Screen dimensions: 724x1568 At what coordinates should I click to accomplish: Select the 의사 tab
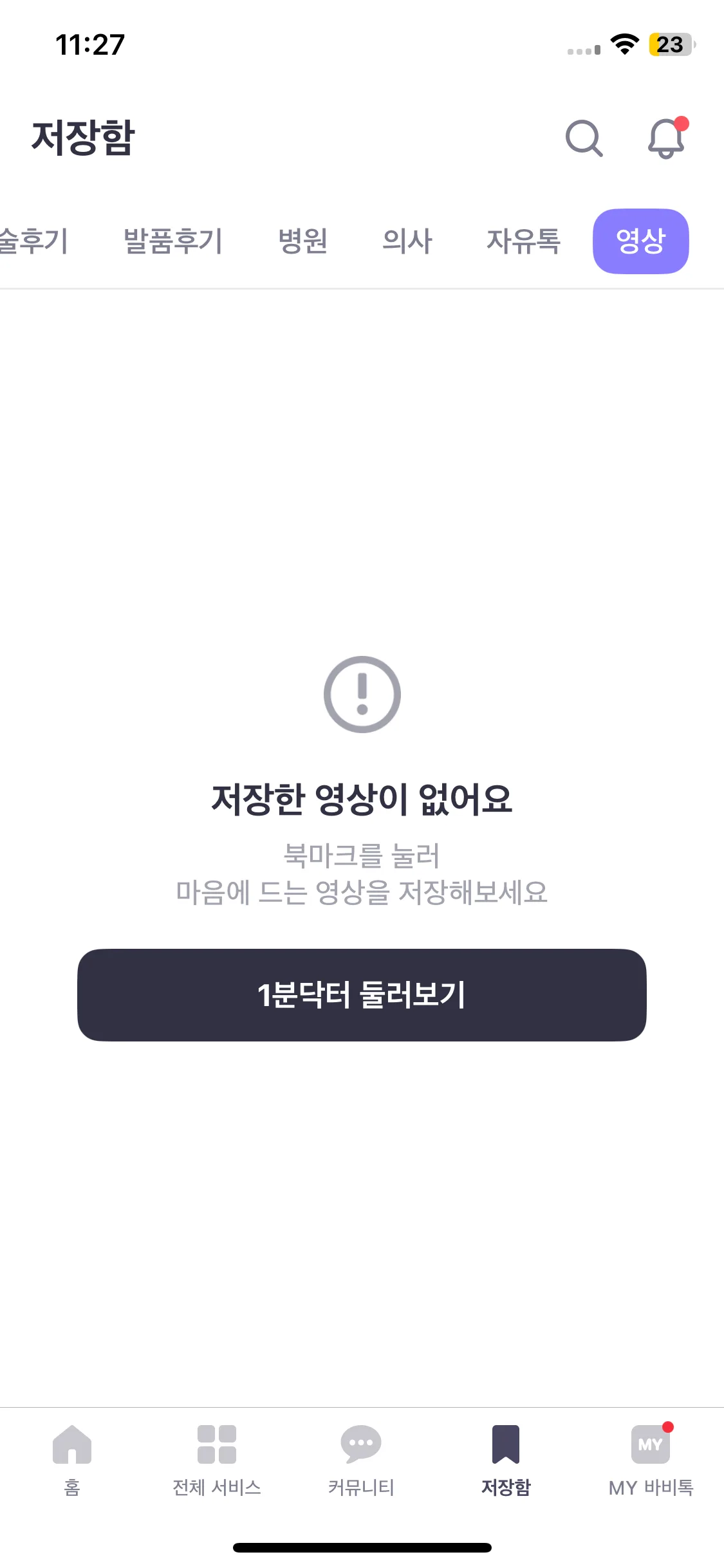[407, 241]
